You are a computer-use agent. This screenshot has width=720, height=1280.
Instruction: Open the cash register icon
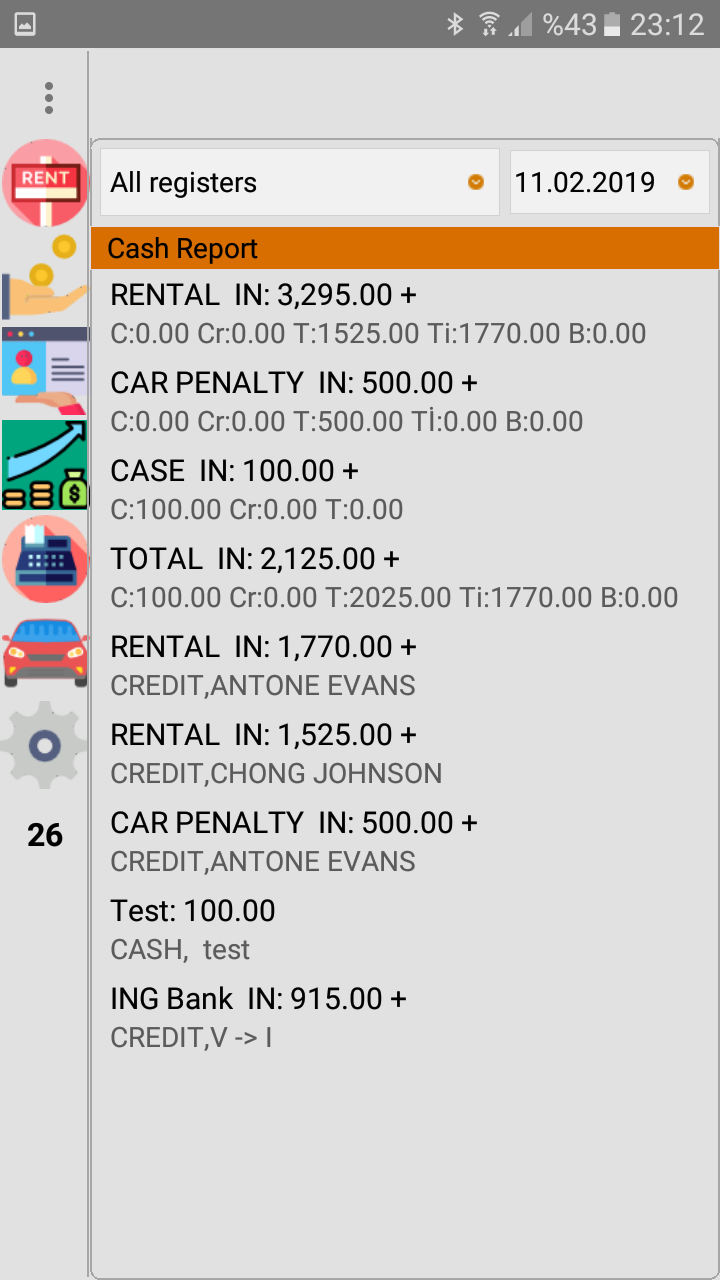tap(45, 558)
